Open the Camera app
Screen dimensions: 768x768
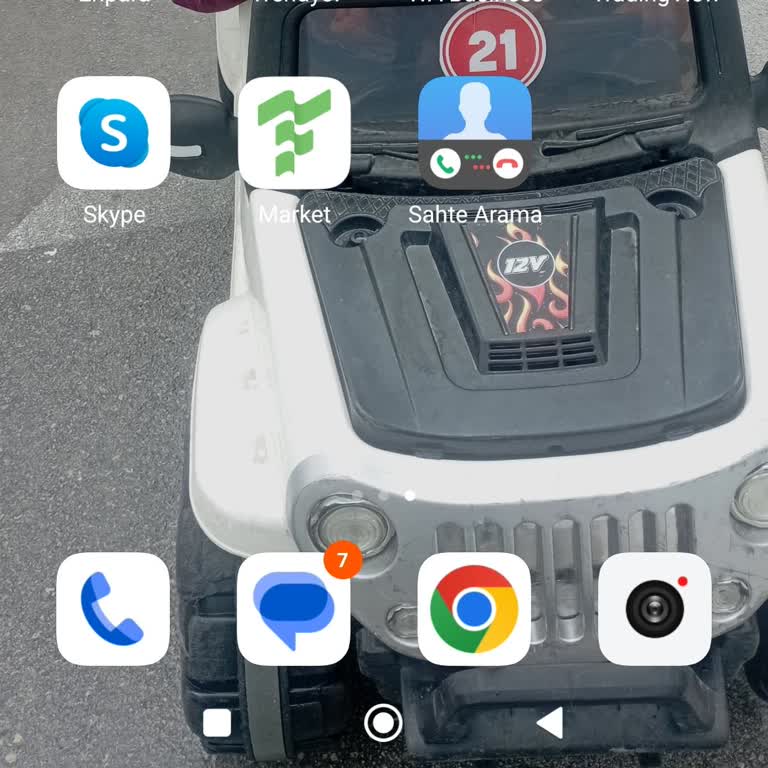(654, 609)
